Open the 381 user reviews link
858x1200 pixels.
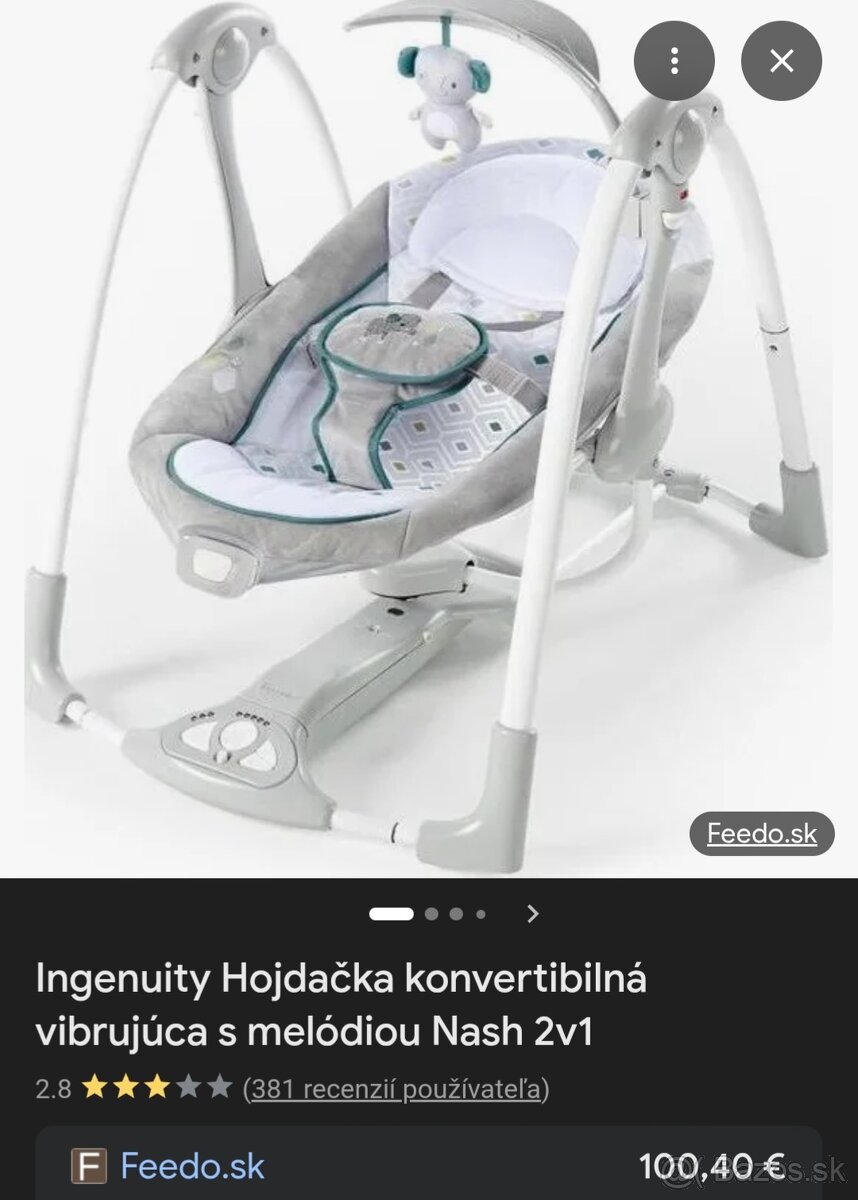396,1088
